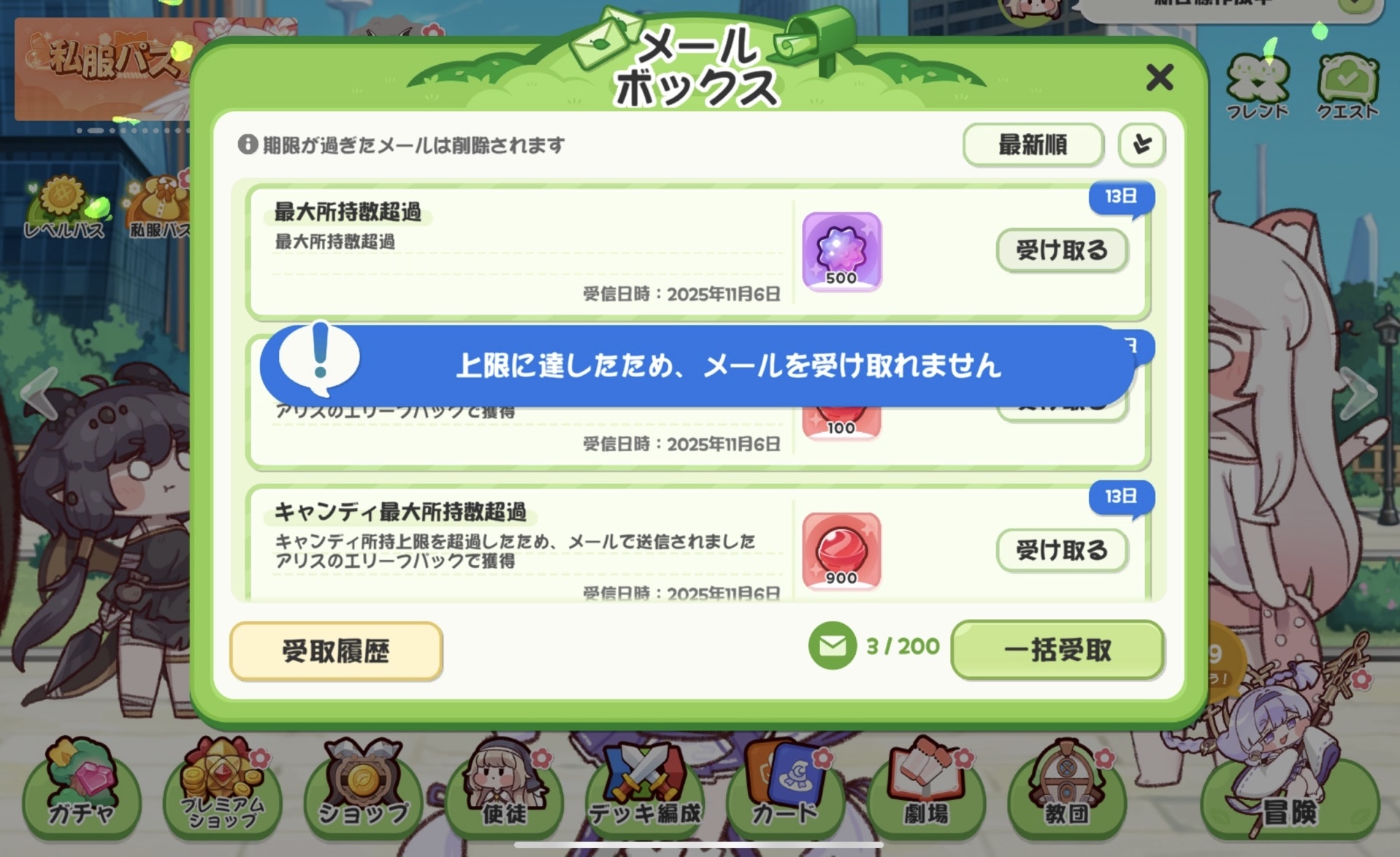Open the レベルパス icon
Viewport: 1400px width, 857px height.
[64, 208]
